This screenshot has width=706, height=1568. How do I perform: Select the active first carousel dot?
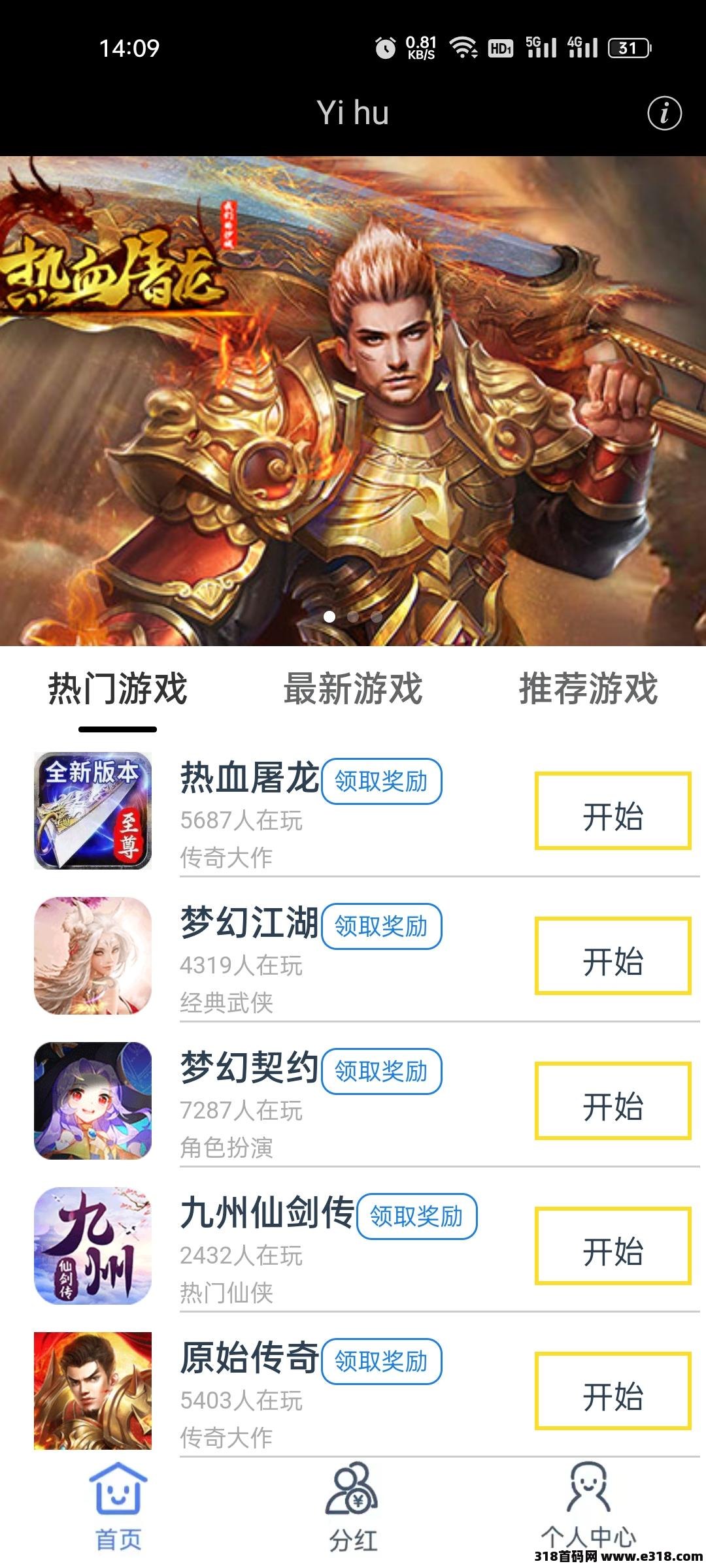pos(330,615)
